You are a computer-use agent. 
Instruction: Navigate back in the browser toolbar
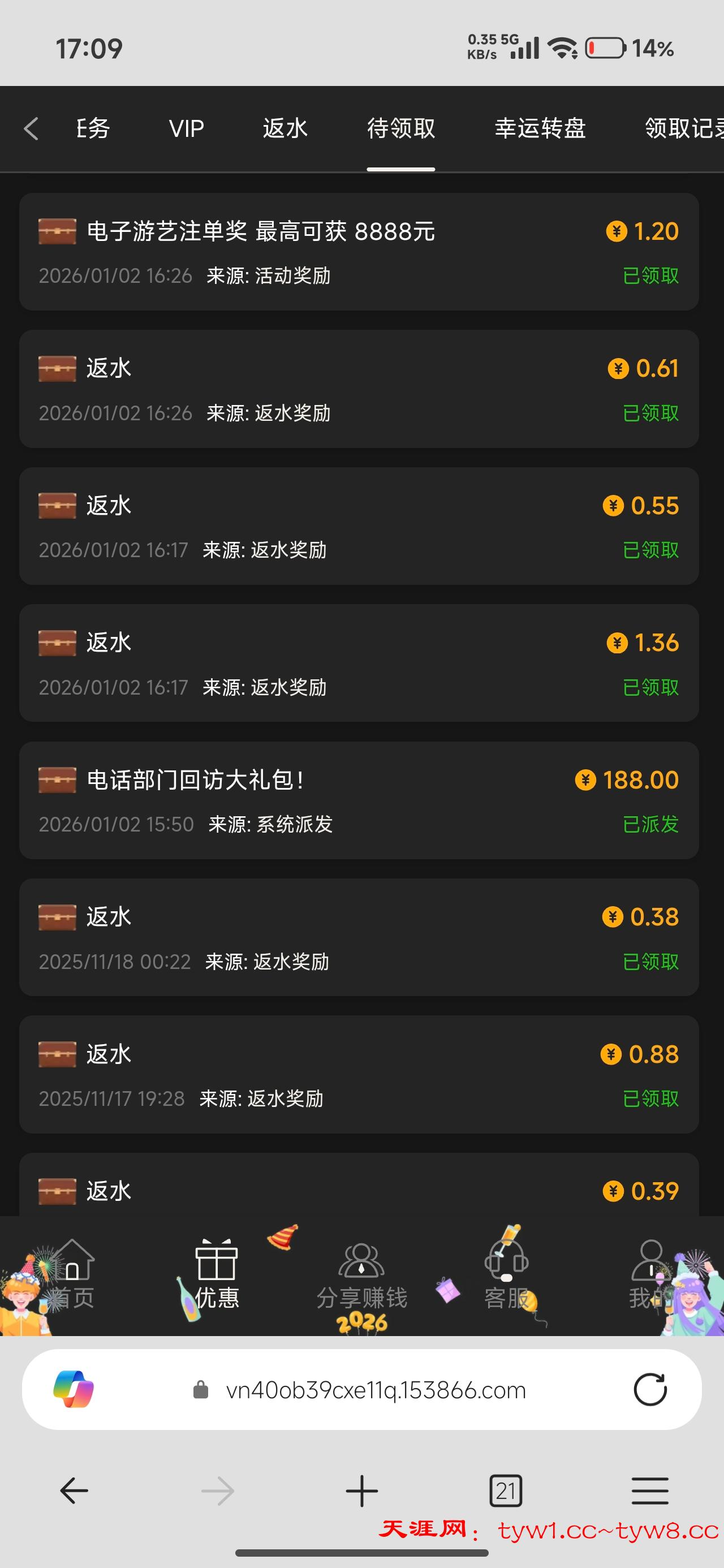[74, 1491]
